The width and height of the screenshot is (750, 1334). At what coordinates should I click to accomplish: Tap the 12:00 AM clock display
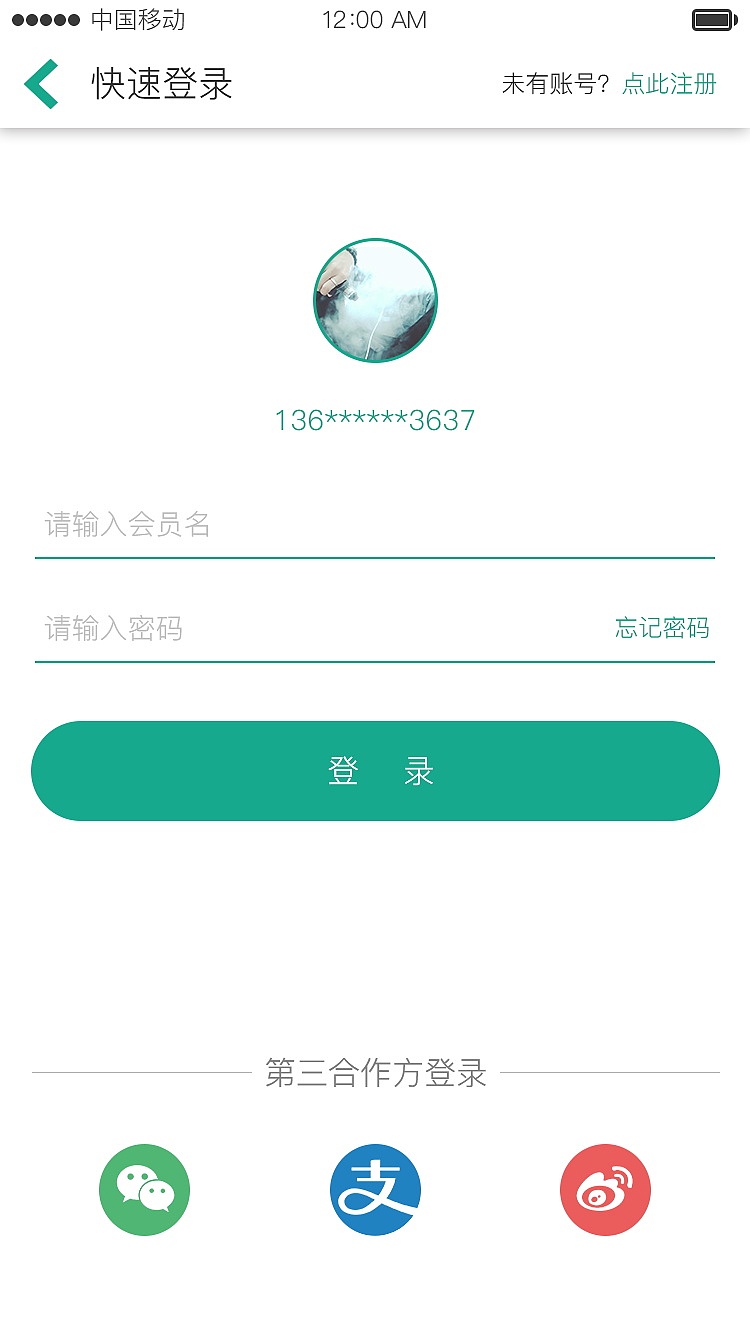375,19
